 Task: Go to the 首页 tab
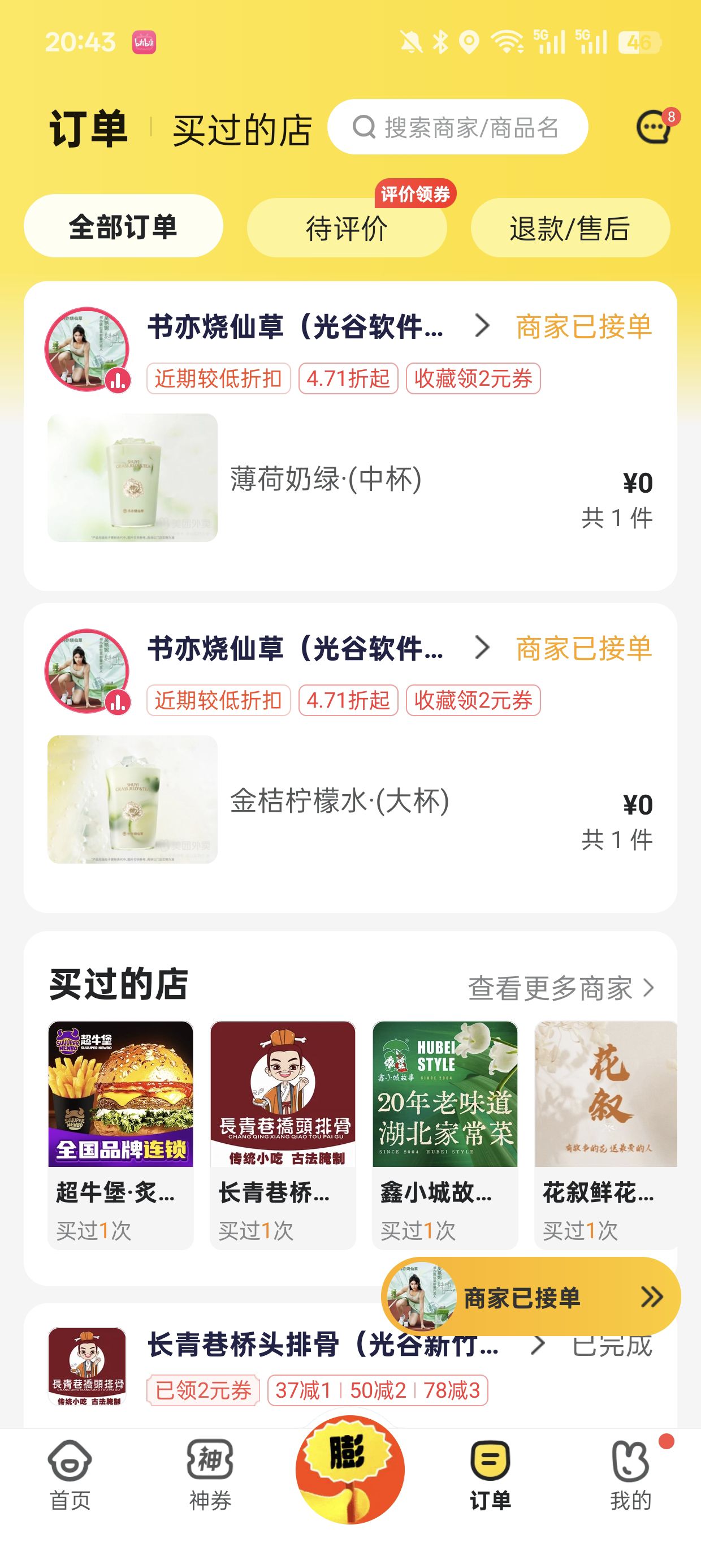tap(70, 1474)
